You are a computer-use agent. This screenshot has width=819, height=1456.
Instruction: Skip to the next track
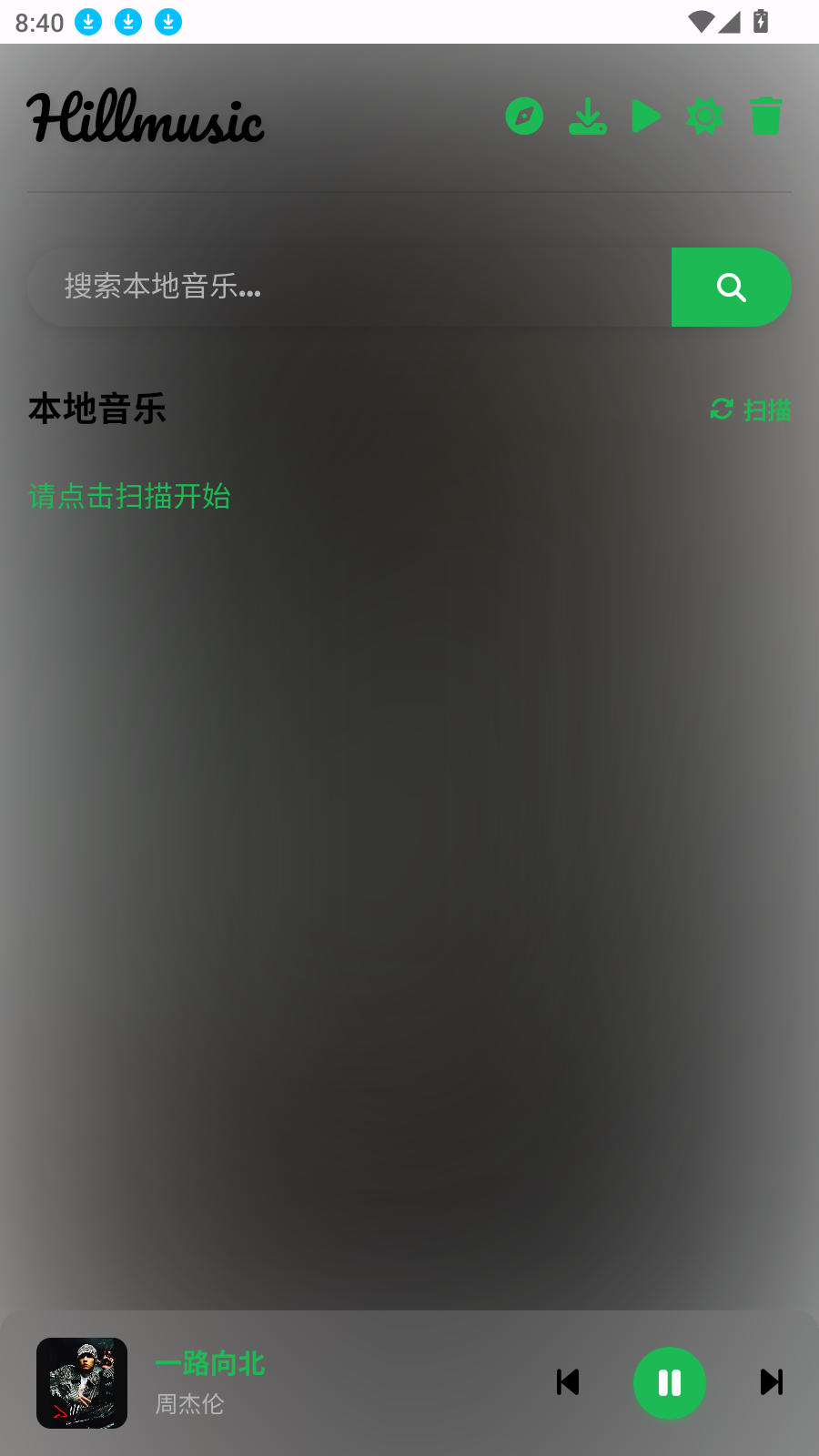click(771, 1382)
